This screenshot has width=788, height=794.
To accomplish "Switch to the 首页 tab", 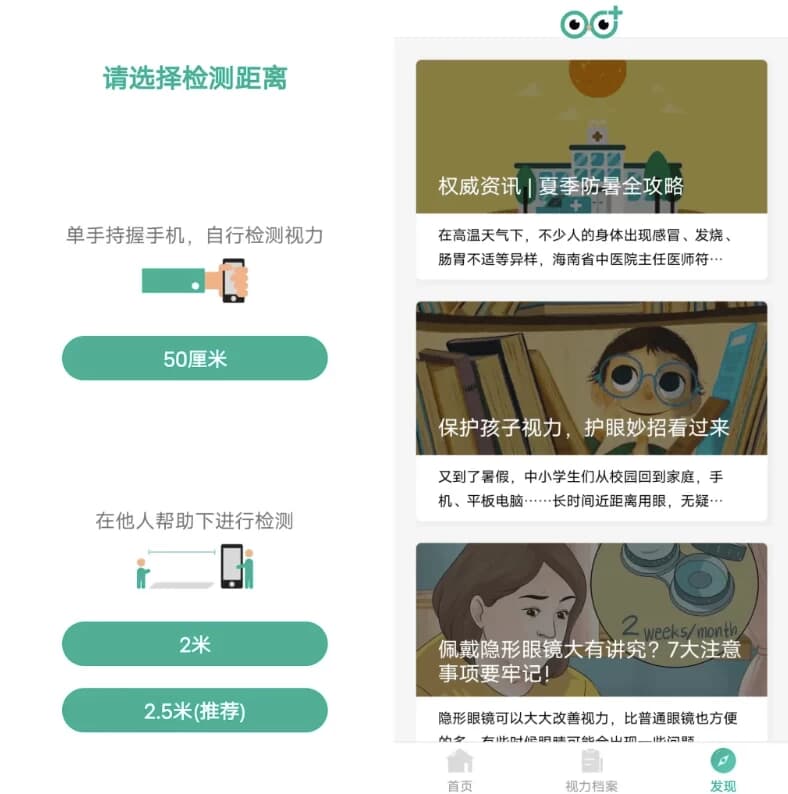I will click(x=460, y=770).
